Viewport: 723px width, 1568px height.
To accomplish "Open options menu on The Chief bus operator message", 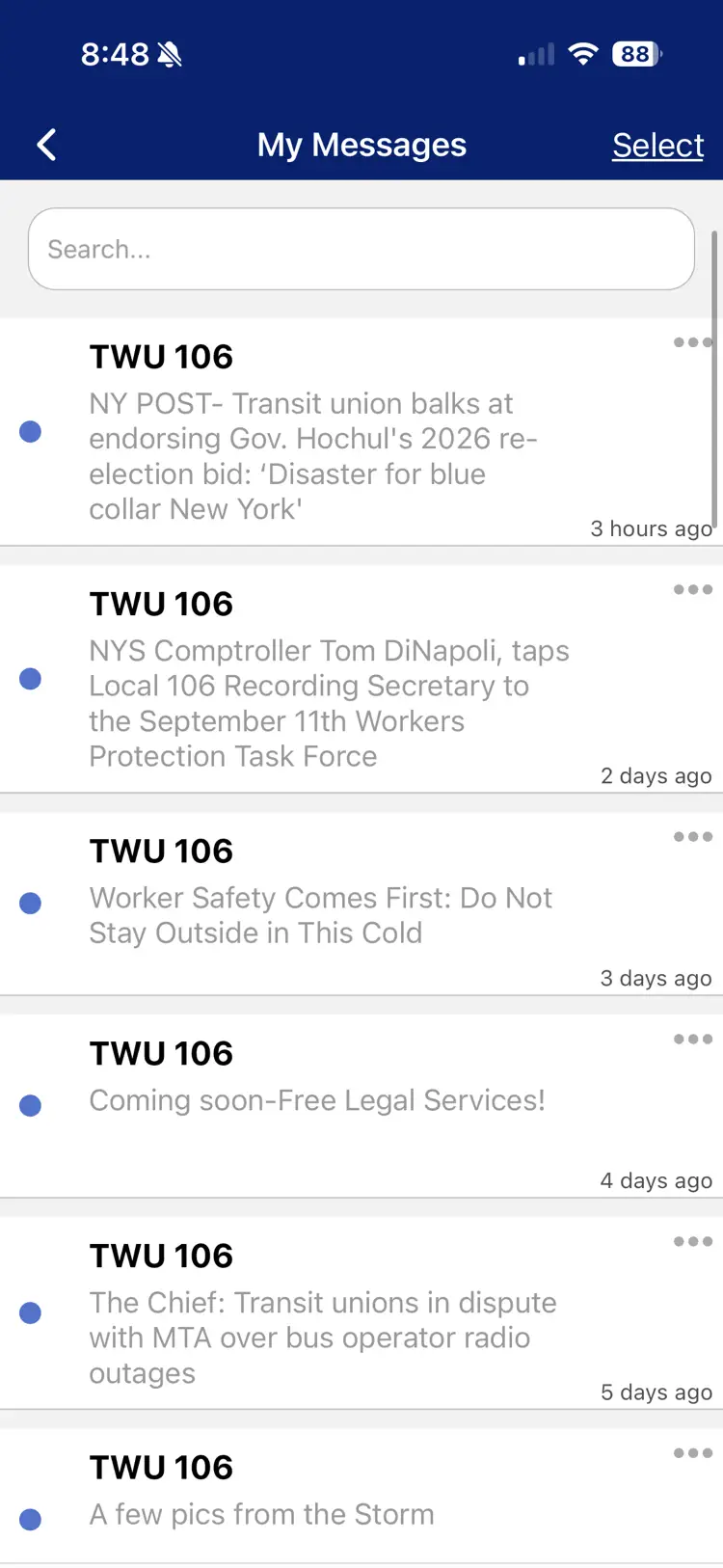I will [x=692, y=1241].
